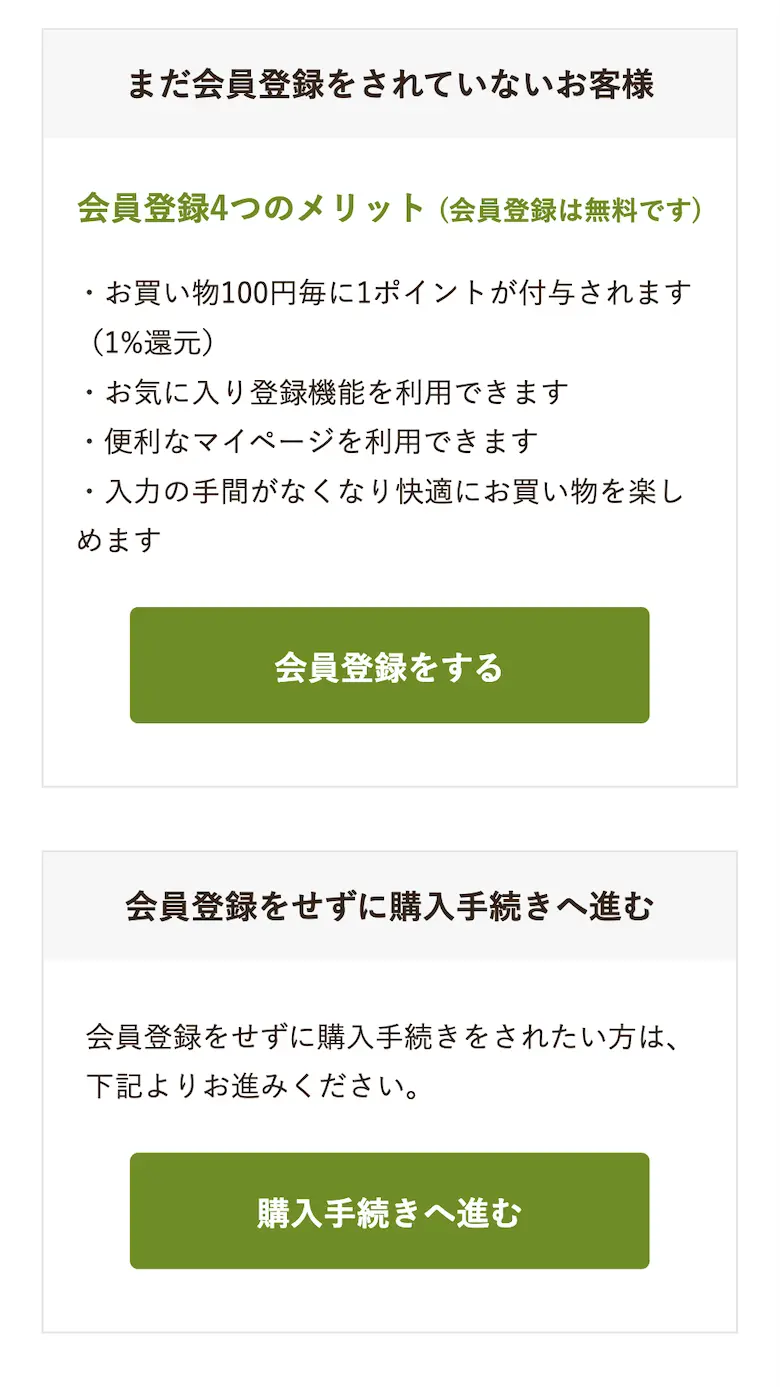Tap the 会員登録をする button
Viewport: 780px width, 1387px height.
click(x=389, y=665)
